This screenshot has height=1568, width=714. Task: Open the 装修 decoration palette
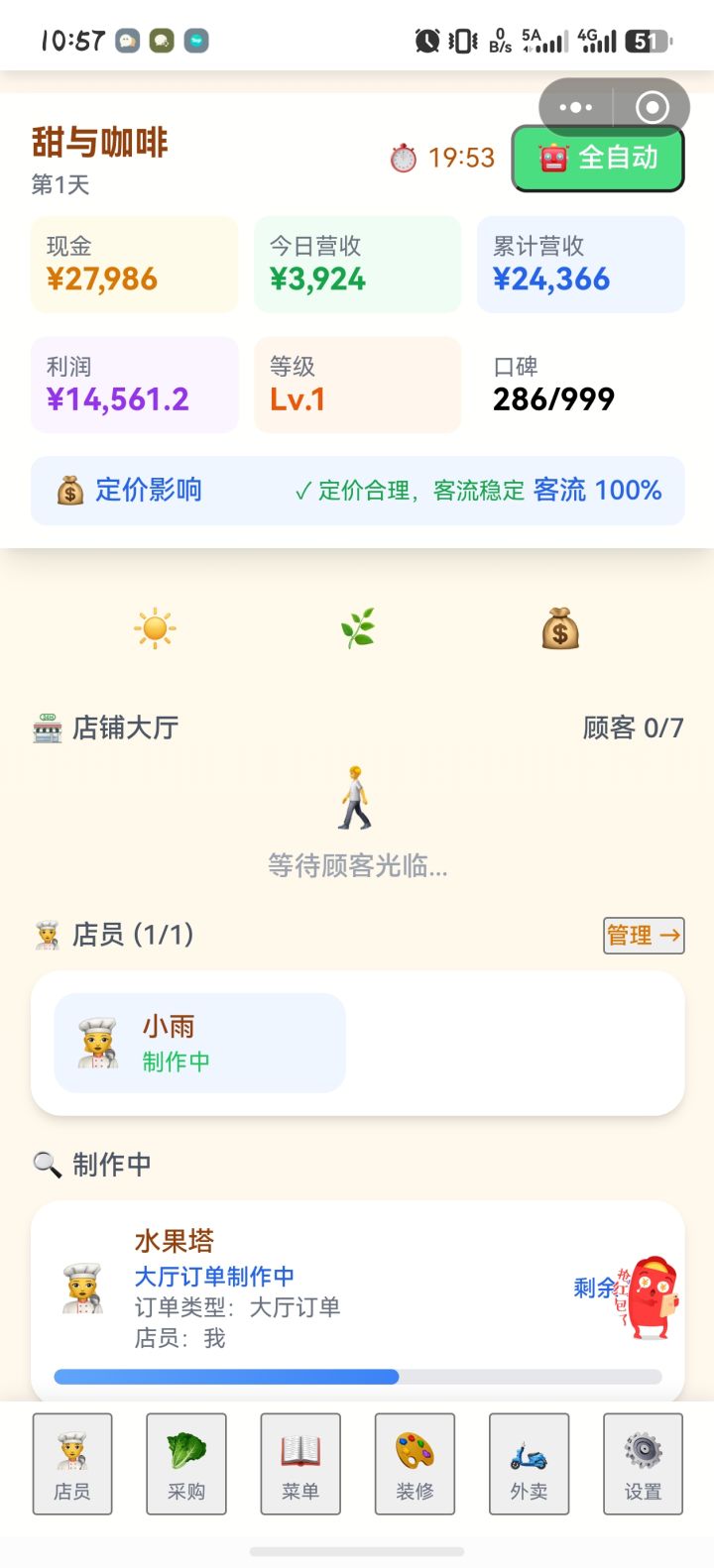click(x=414, y=1464)
